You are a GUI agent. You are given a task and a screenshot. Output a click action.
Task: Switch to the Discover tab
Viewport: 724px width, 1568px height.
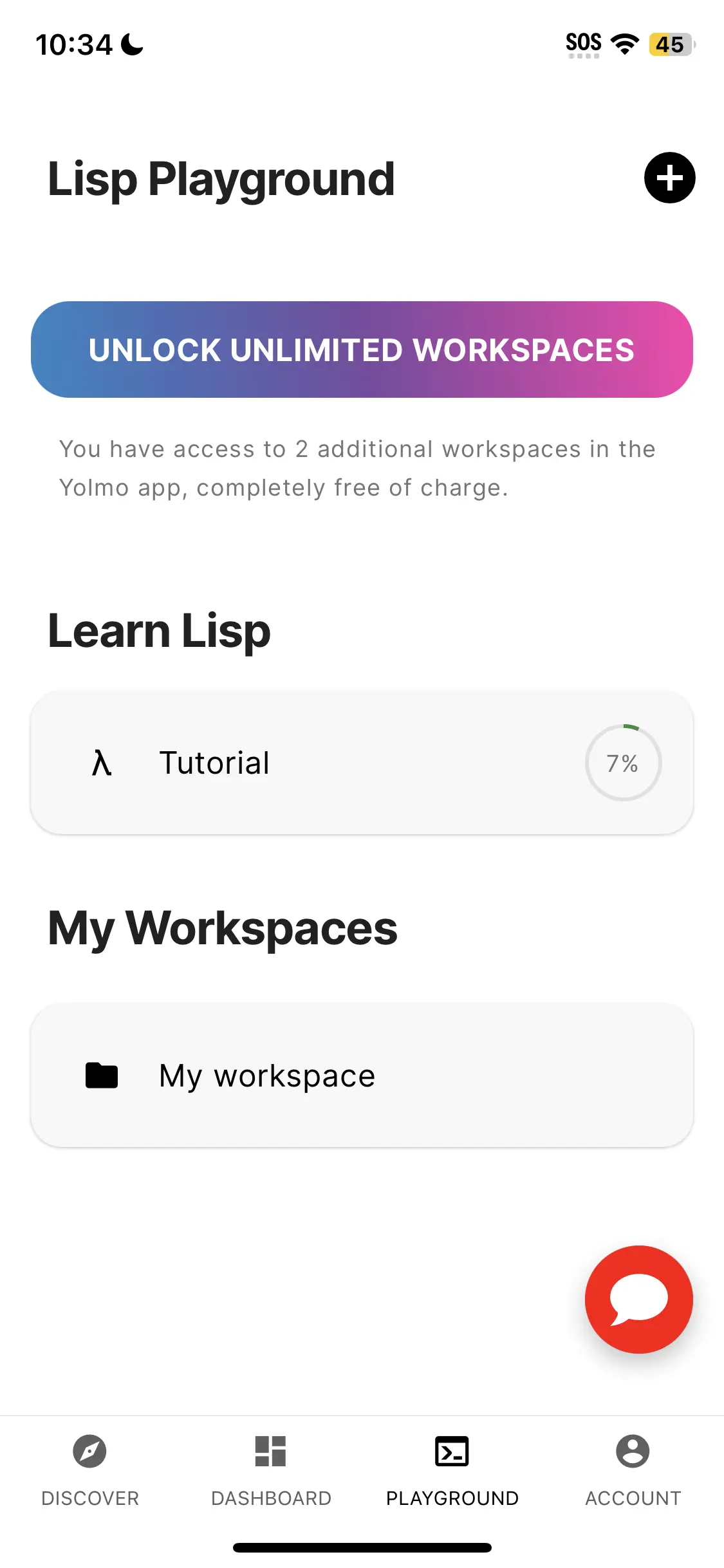click(x=90, y=1470)
